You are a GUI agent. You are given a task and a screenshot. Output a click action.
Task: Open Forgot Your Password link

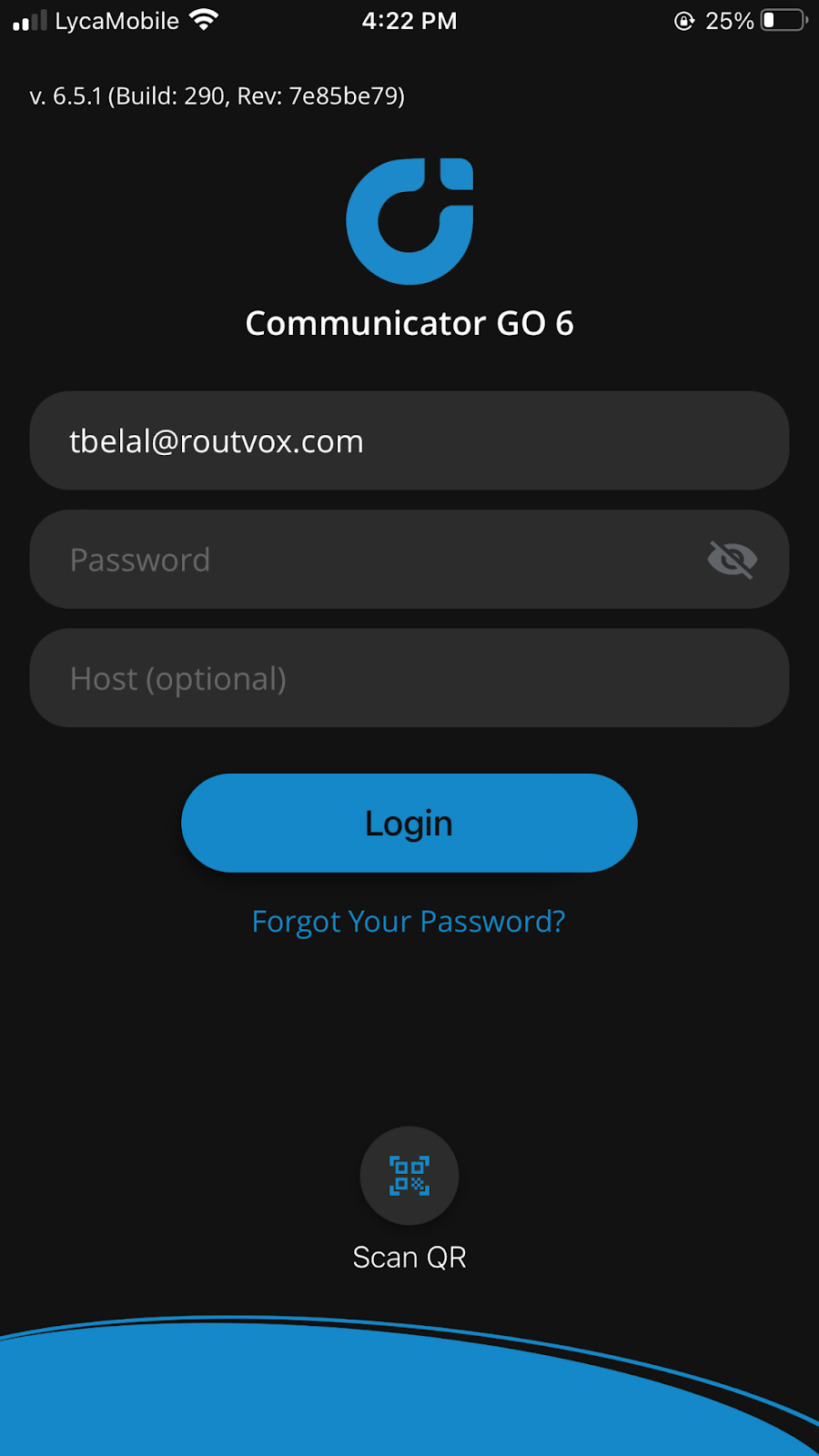tap(409, 922)
